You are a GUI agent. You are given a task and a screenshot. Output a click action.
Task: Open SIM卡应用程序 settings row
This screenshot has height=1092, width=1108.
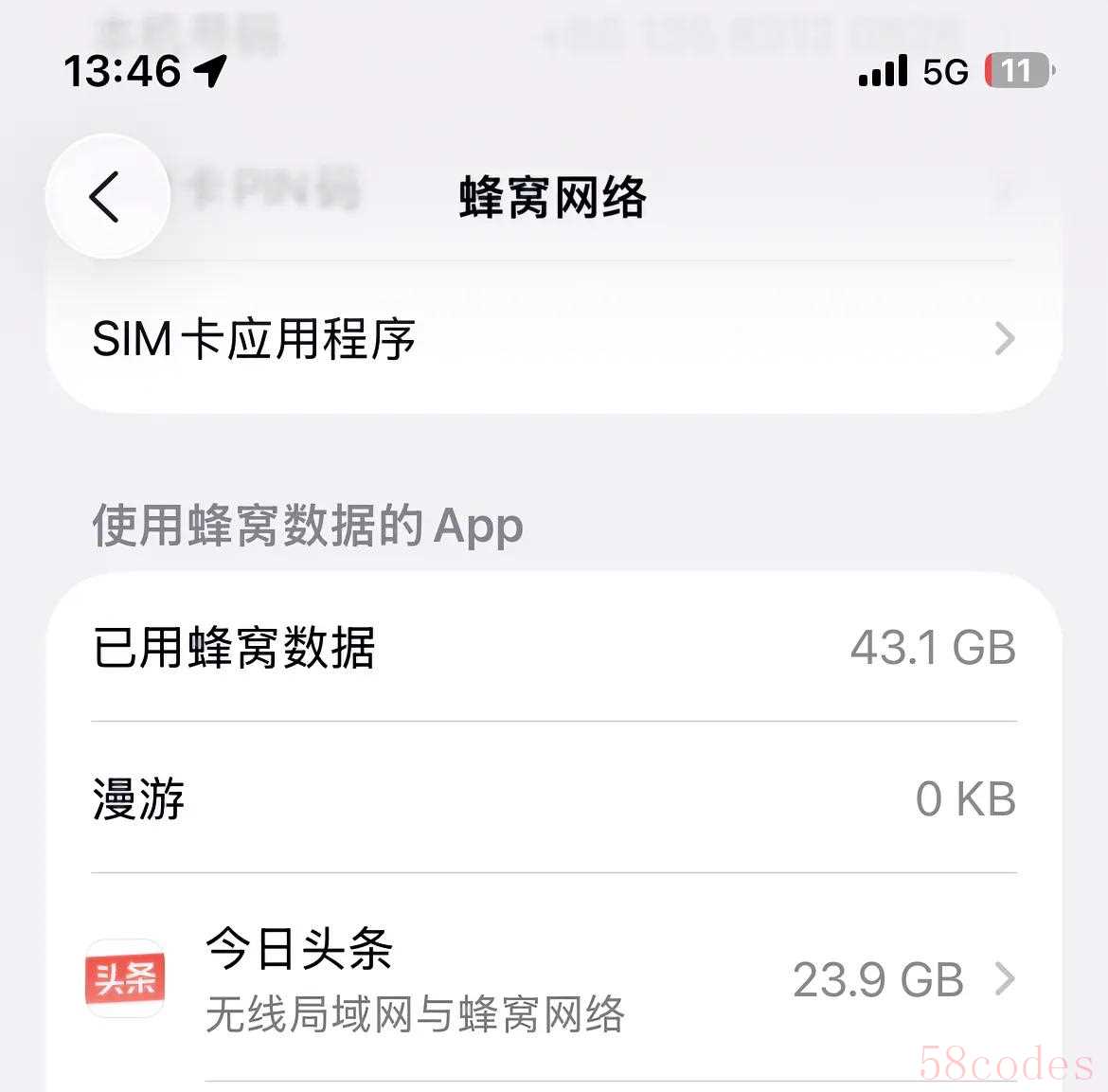pyautogui.click(x=553, y=339)
